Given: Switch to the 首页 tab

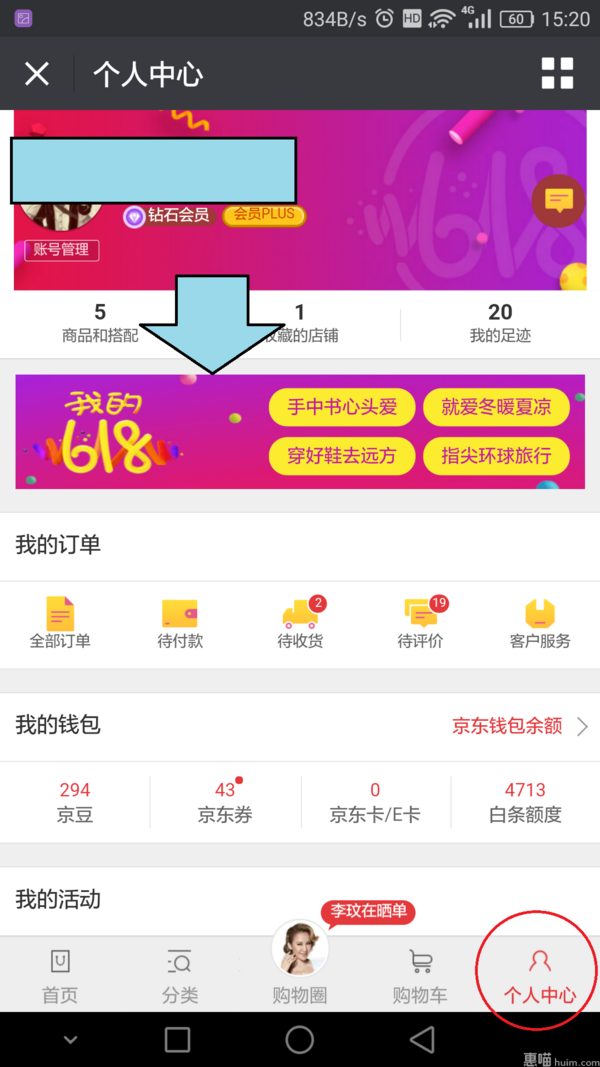Looking at the screenshot, I should click(x=60, y=976).
